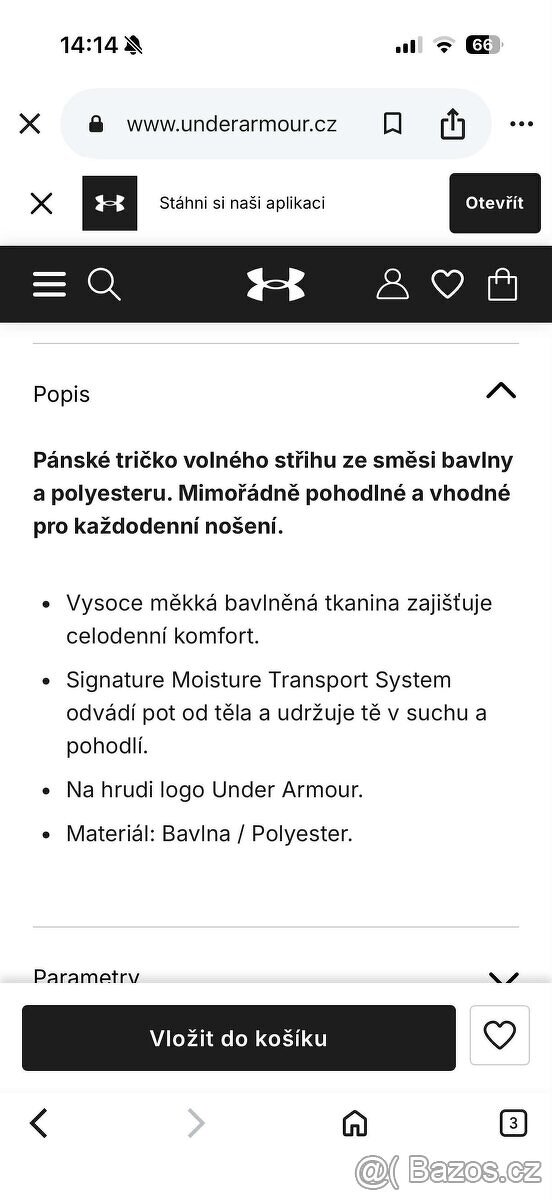552x1200 pixels.
Task: Close the in-app browser window
Action: [x=30, y=124]
